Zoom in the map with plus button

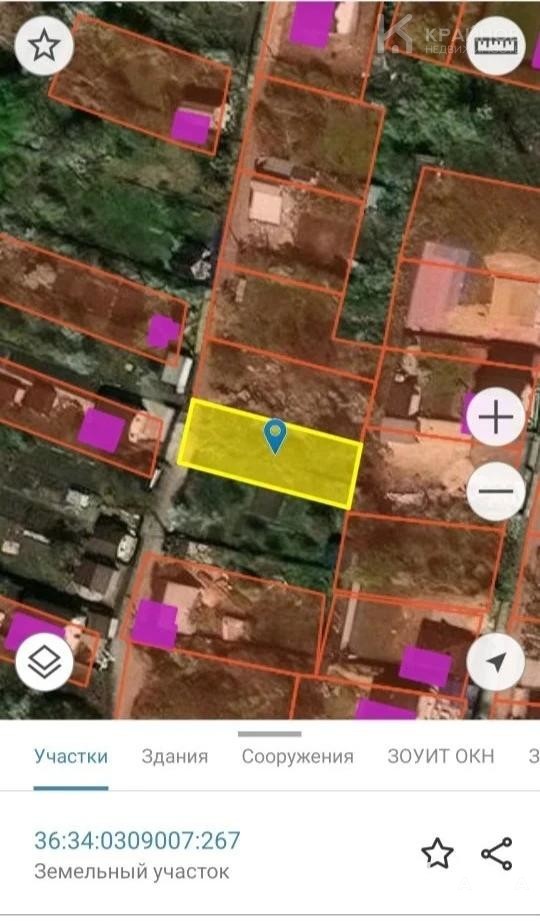click(496, 418)
